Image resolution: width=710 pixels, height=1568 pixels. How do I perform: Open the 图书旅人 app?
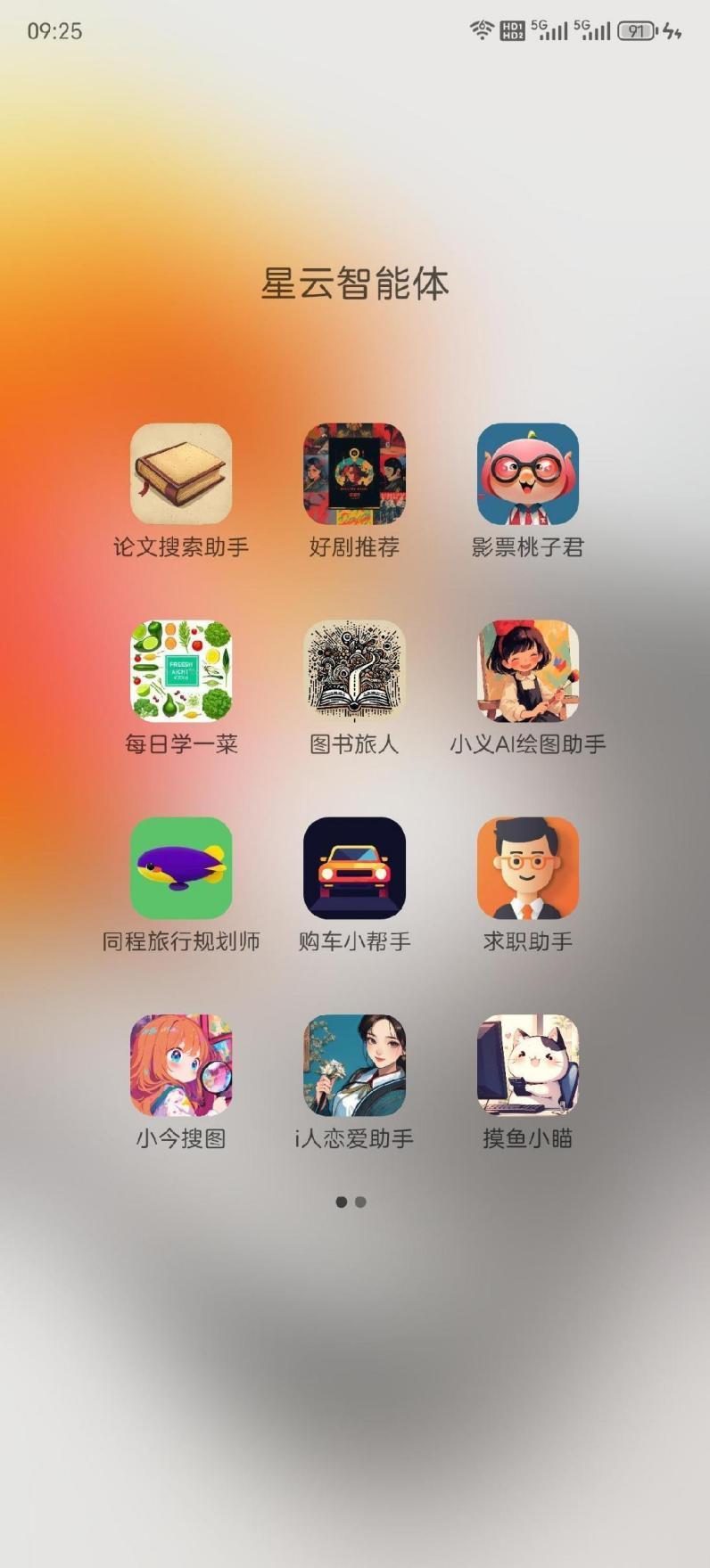(x=354, y=670)
